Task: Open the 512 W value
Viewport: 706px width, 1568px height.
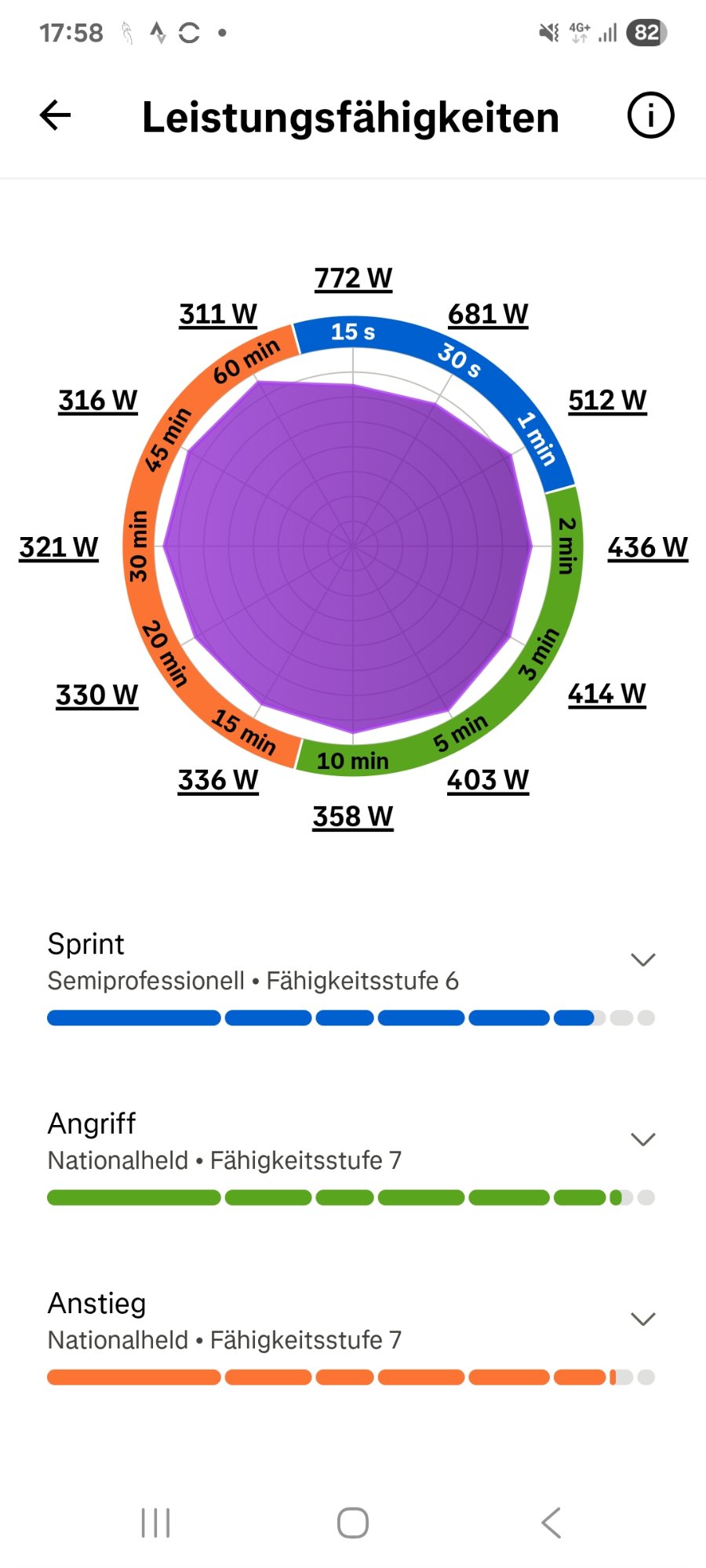Action: tap(607, 401)
